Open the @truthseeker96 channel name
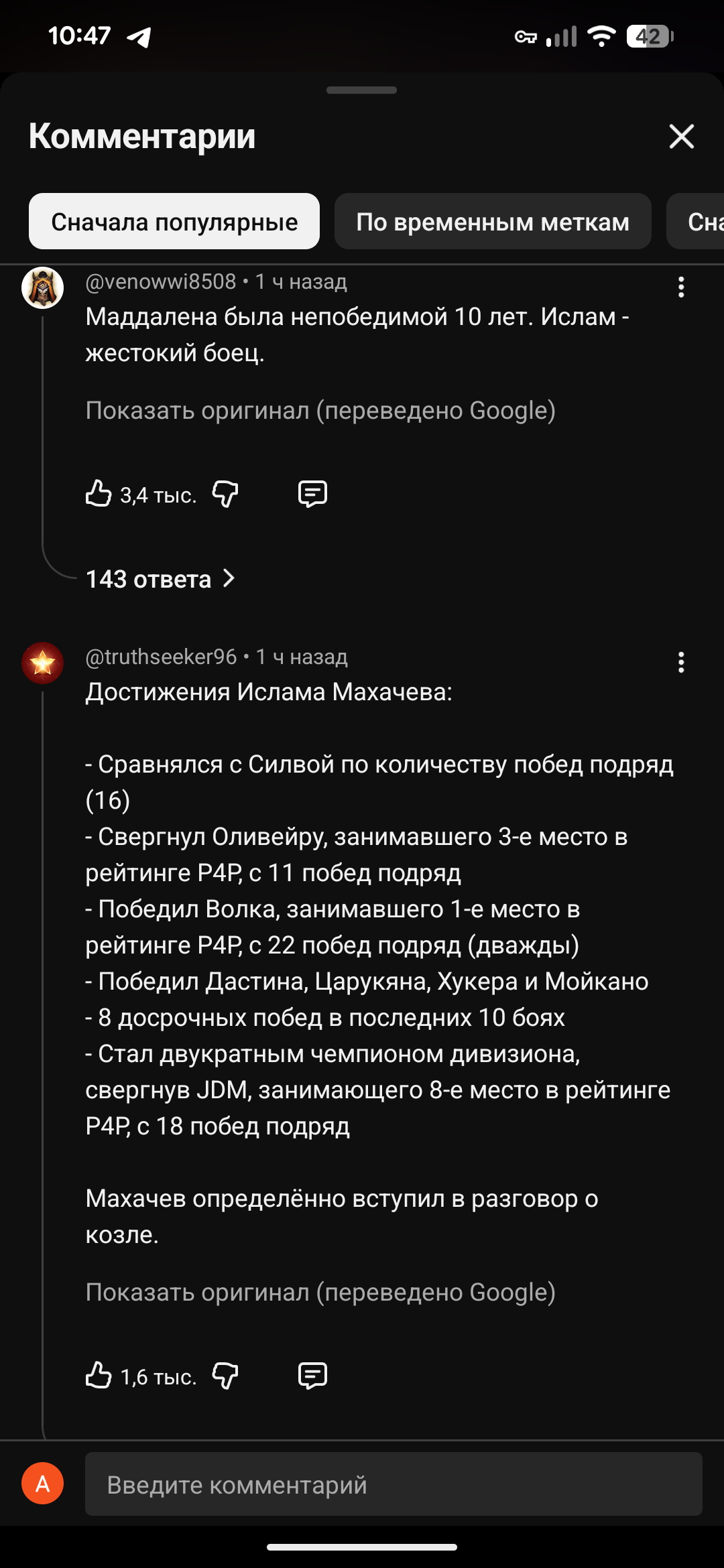 click(x=161, y=657)
